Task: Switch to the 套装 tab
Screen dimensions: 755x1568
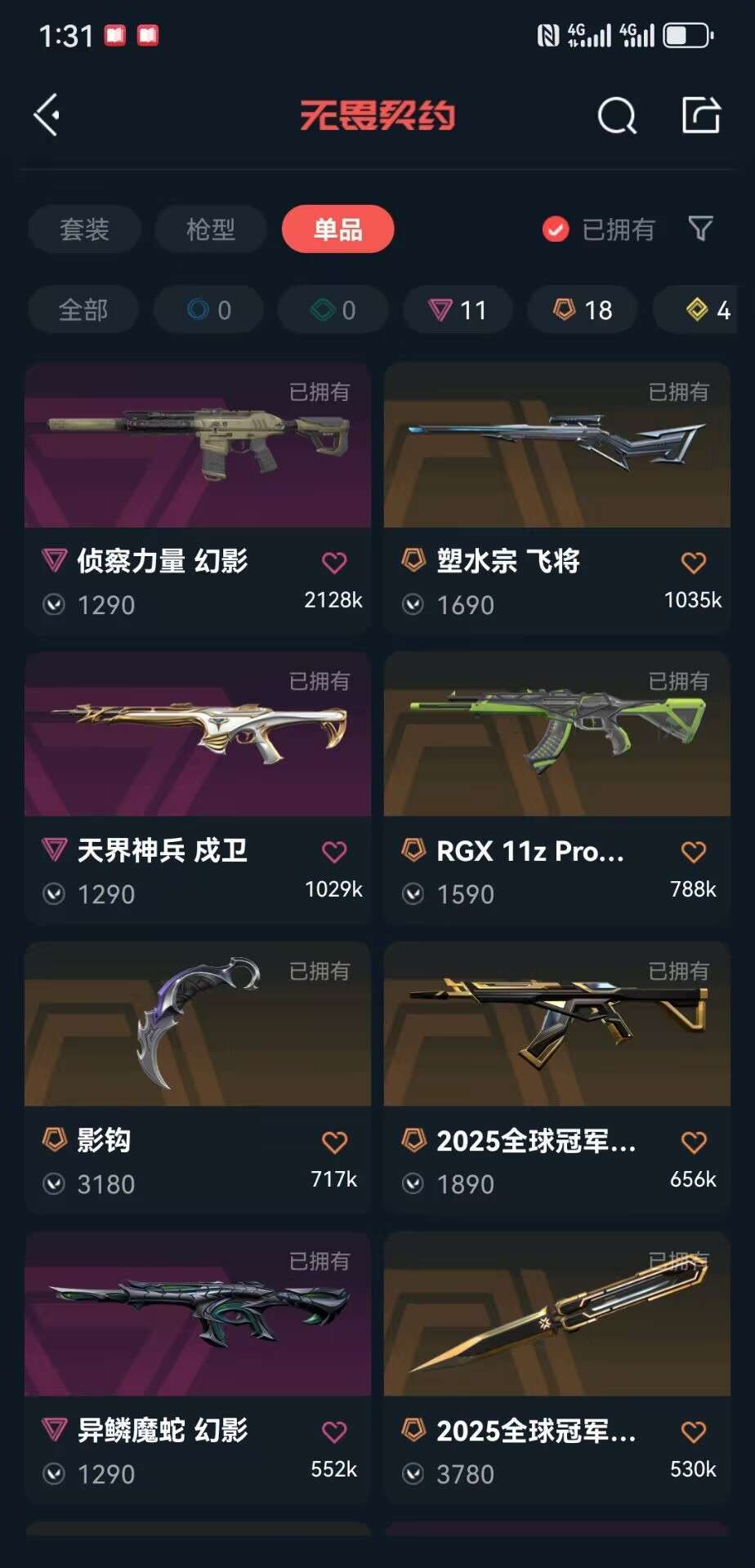Action: (84, 229)
